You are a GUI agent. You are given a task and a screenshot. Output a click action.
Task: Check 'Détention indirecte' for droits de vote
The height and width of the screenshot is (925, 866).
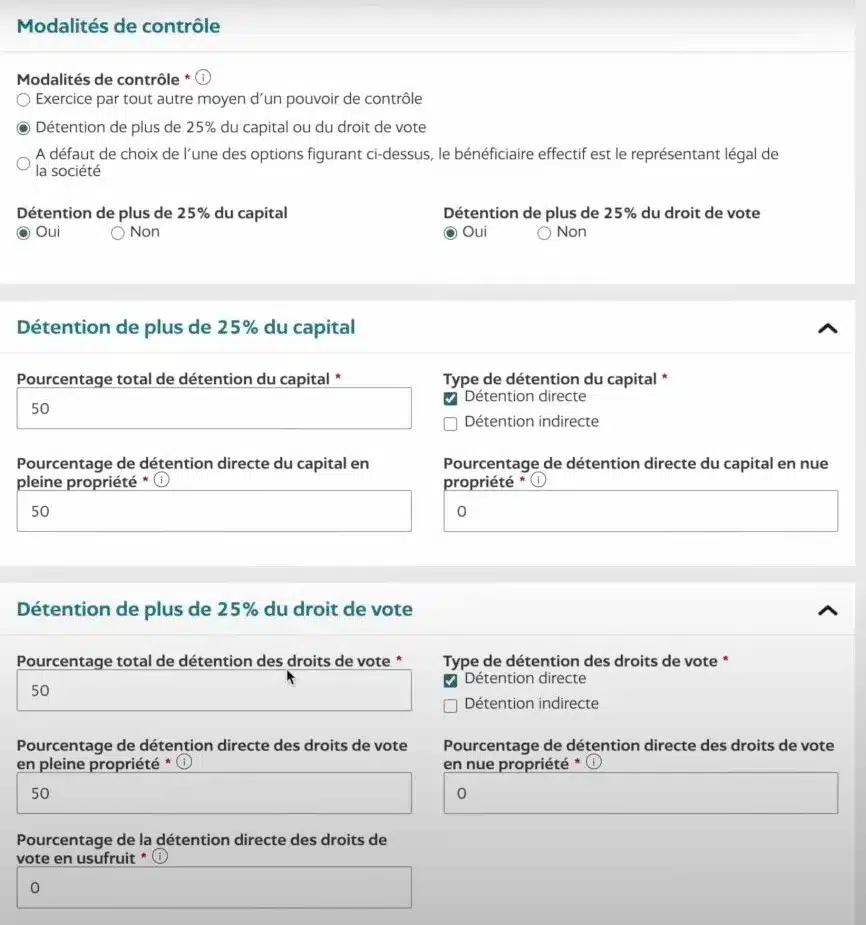pos(450,705)
